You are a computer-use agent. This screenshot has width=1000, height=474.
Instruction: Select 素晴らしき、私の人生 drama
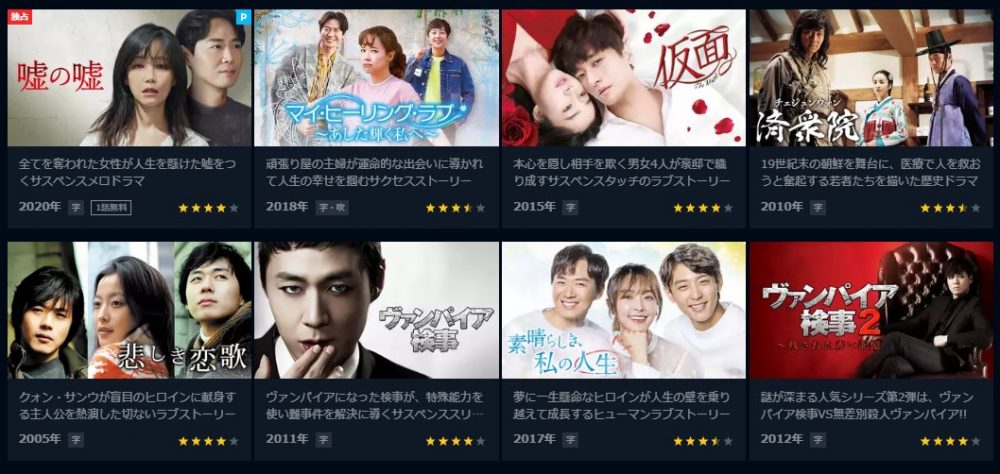tap(623, 310)
